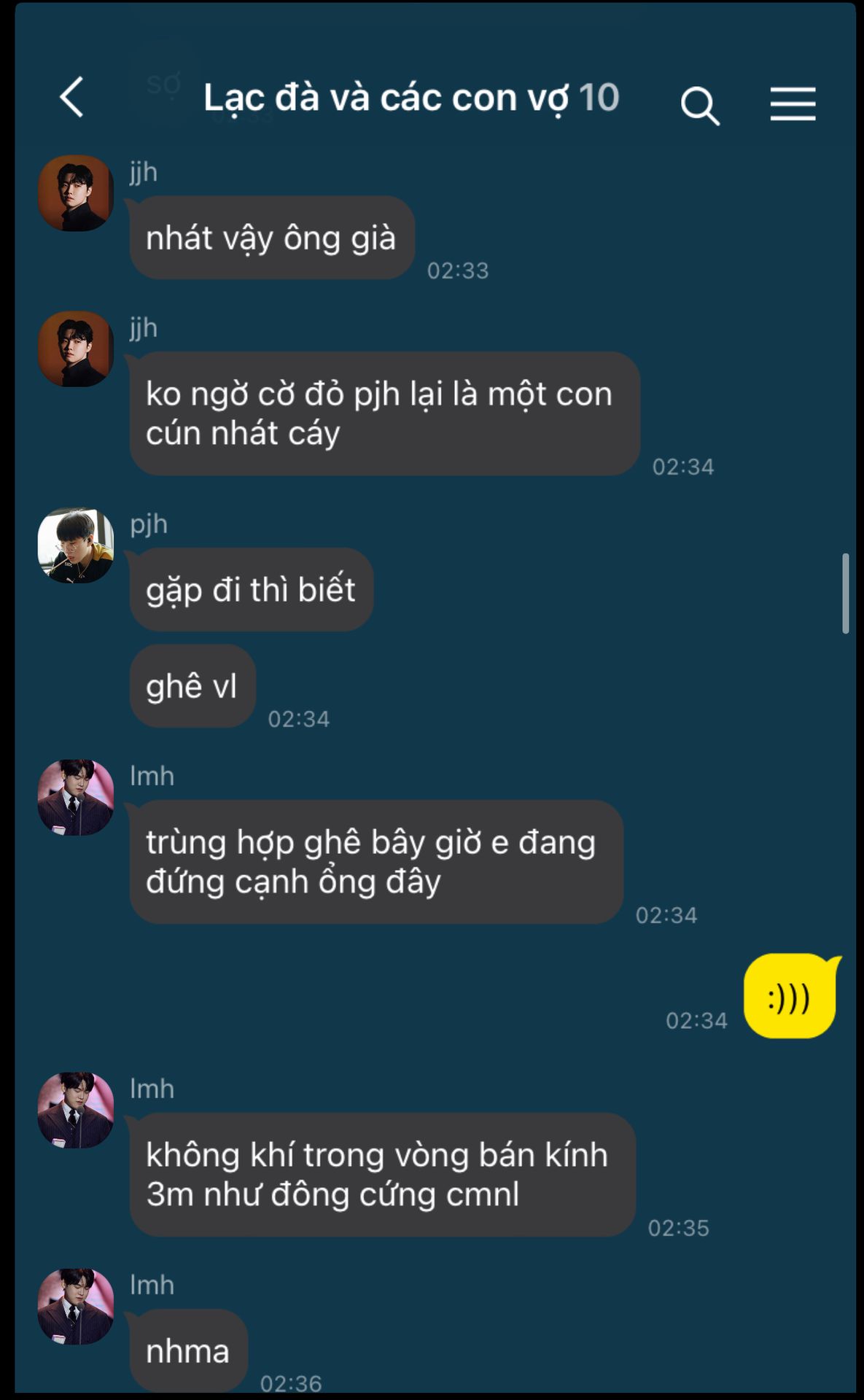This screenshot has height=1400, width=864.
Task: Open jjh's profile picture beside 'nhát vậy ông già'
Action: [76, 193]
